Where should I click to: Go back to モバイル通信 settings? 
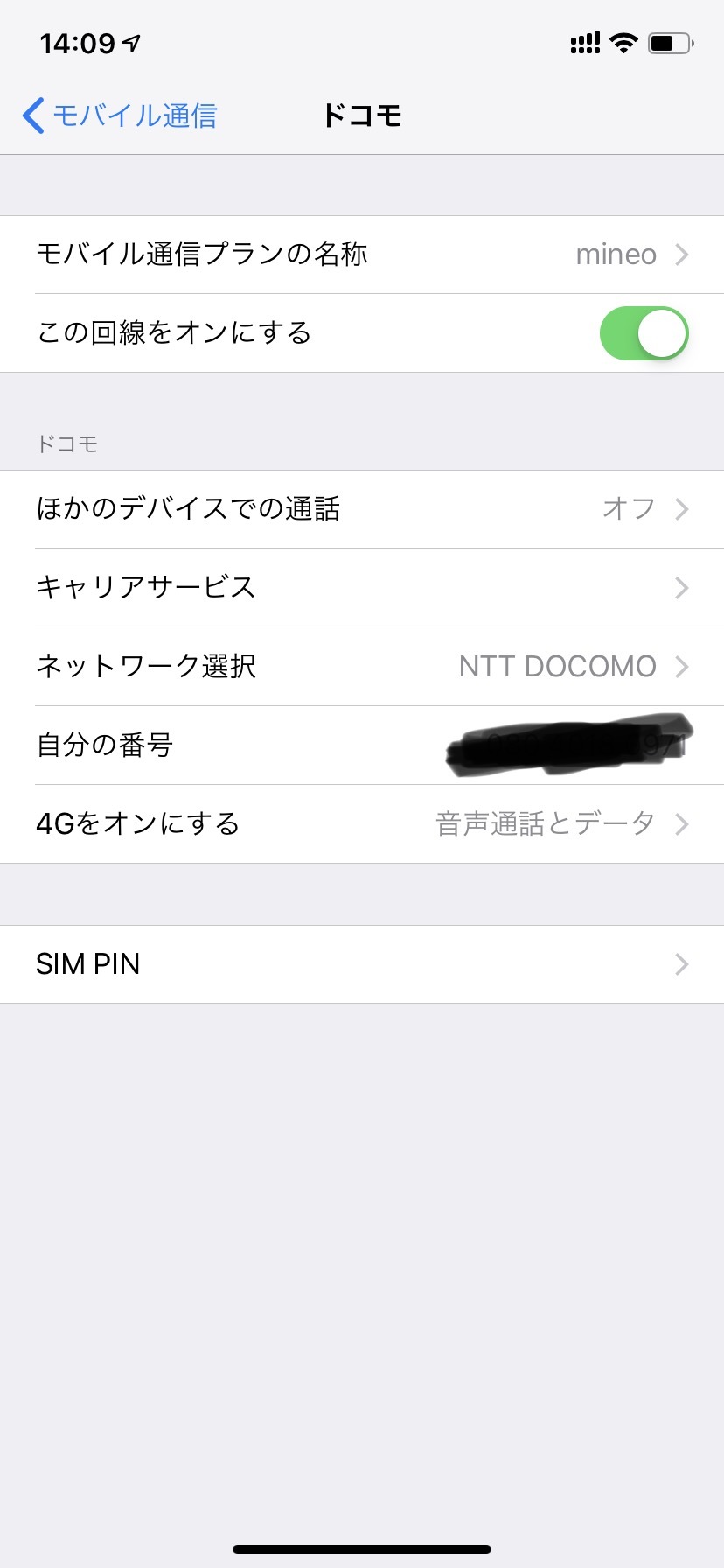pos(120,115)
